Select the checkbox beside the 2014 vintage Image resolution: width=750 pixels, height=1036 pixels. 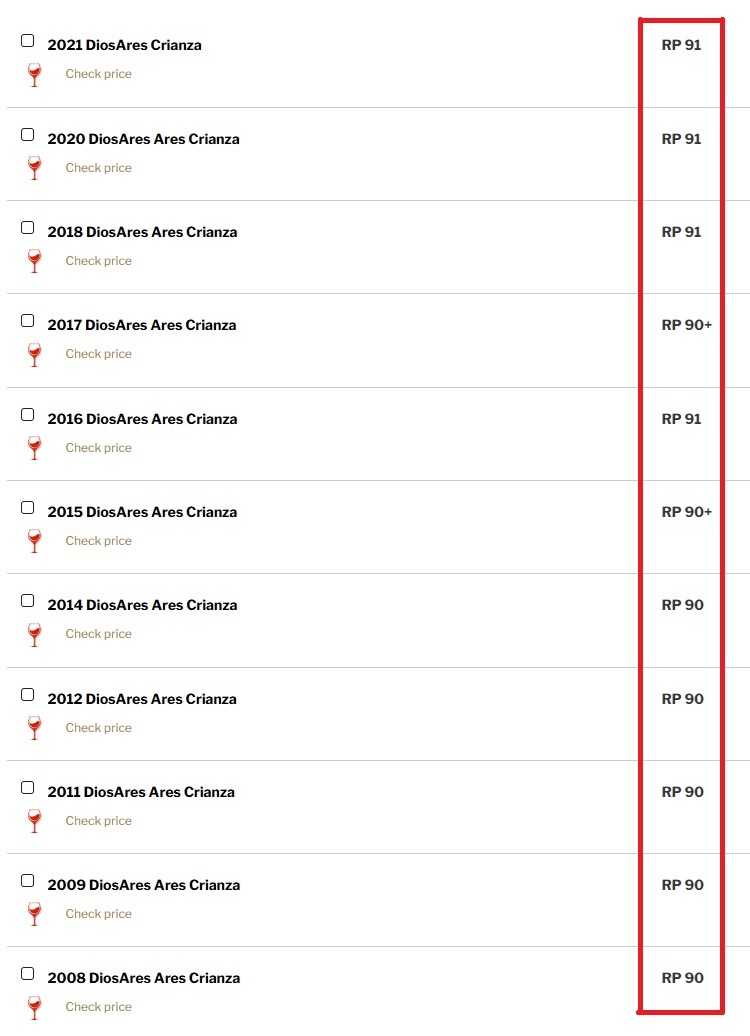coord(28,601)
